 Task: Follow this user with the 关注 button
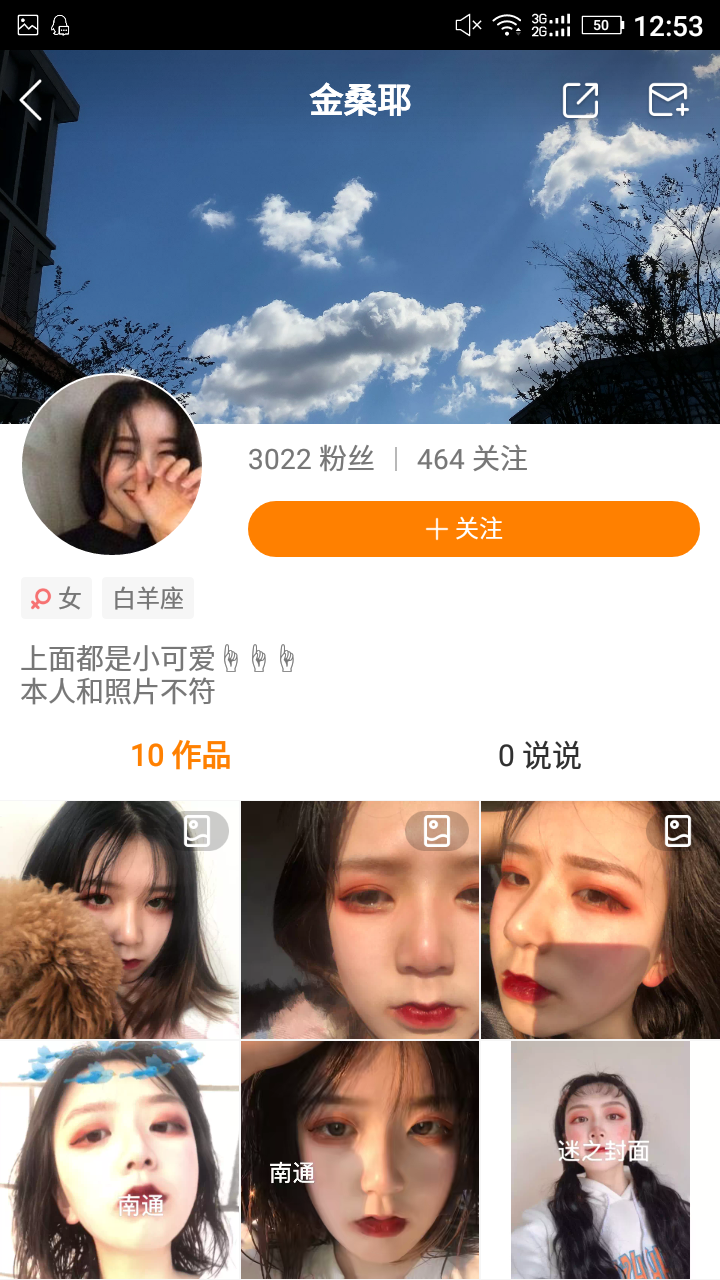click(473, 529)
